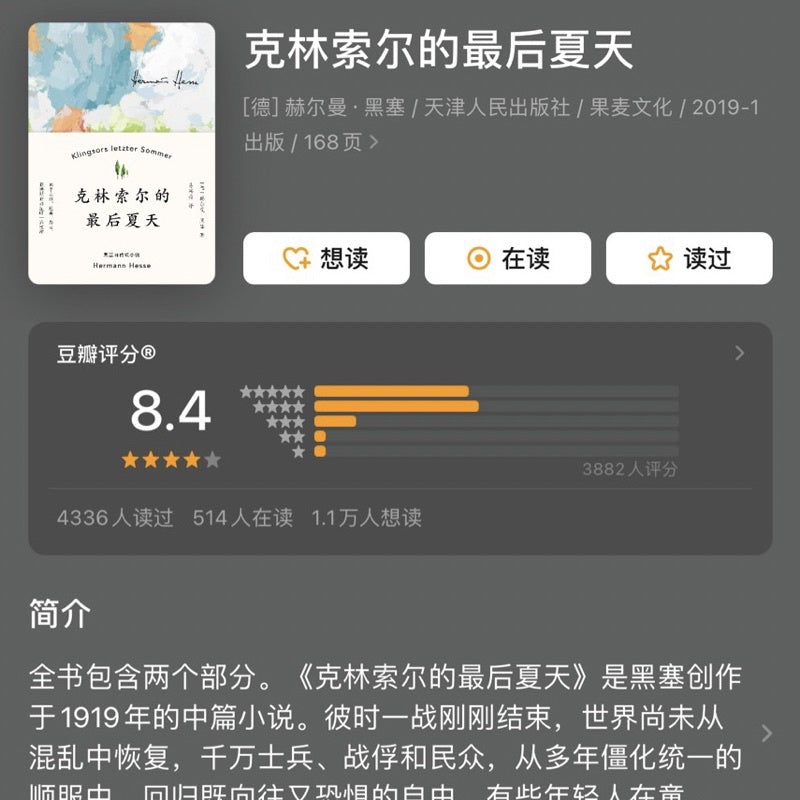
Task: Open the 豆瓣评分 rating details
Action: 739,353
